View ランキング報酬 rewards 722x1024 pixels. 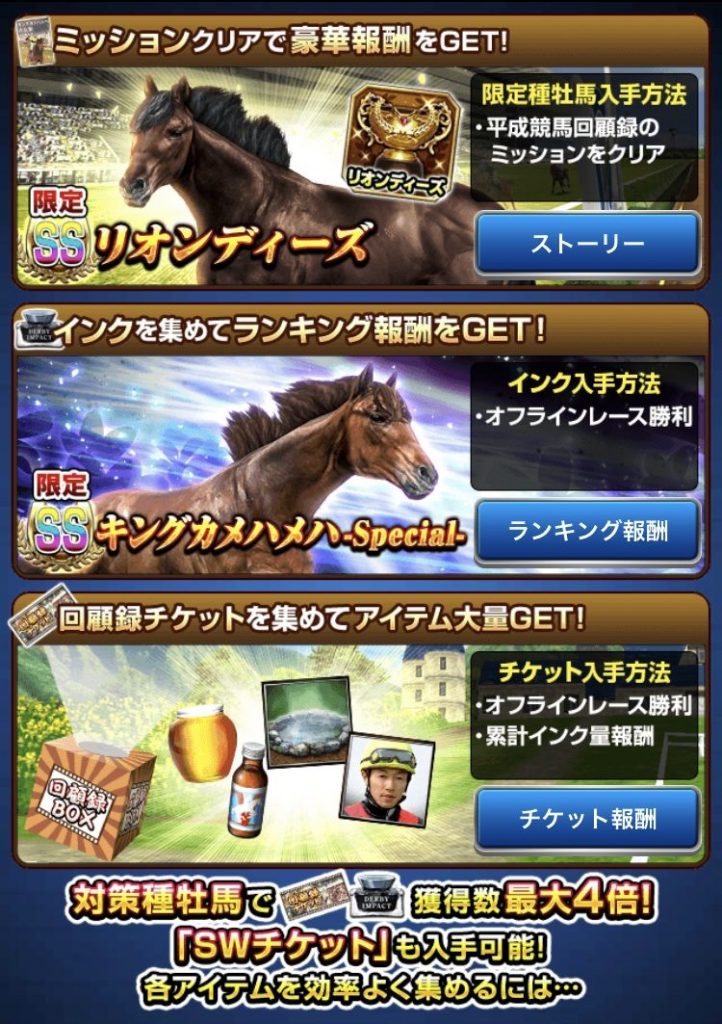587,531
